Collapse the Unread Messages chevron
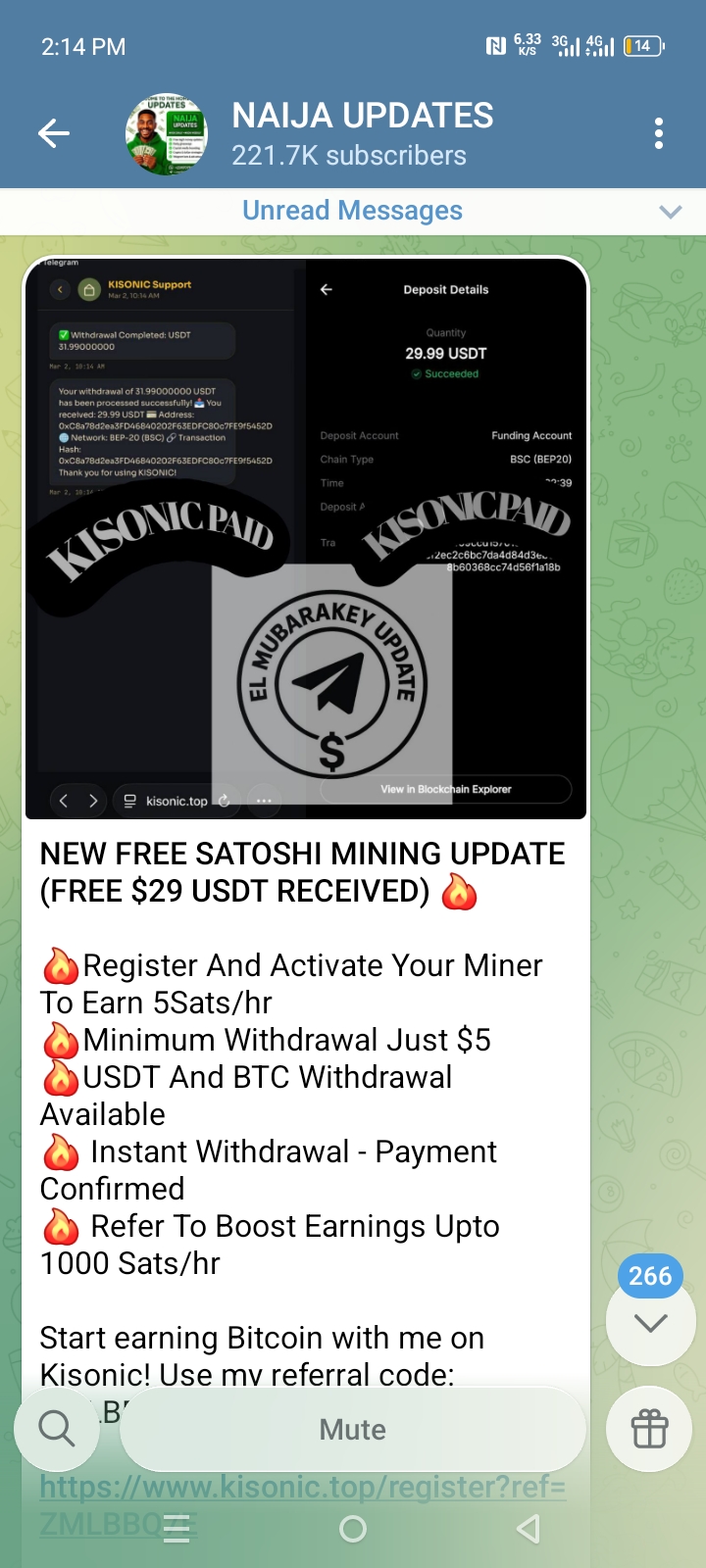This screenshot has width=706, height=1568. [671, 212]
